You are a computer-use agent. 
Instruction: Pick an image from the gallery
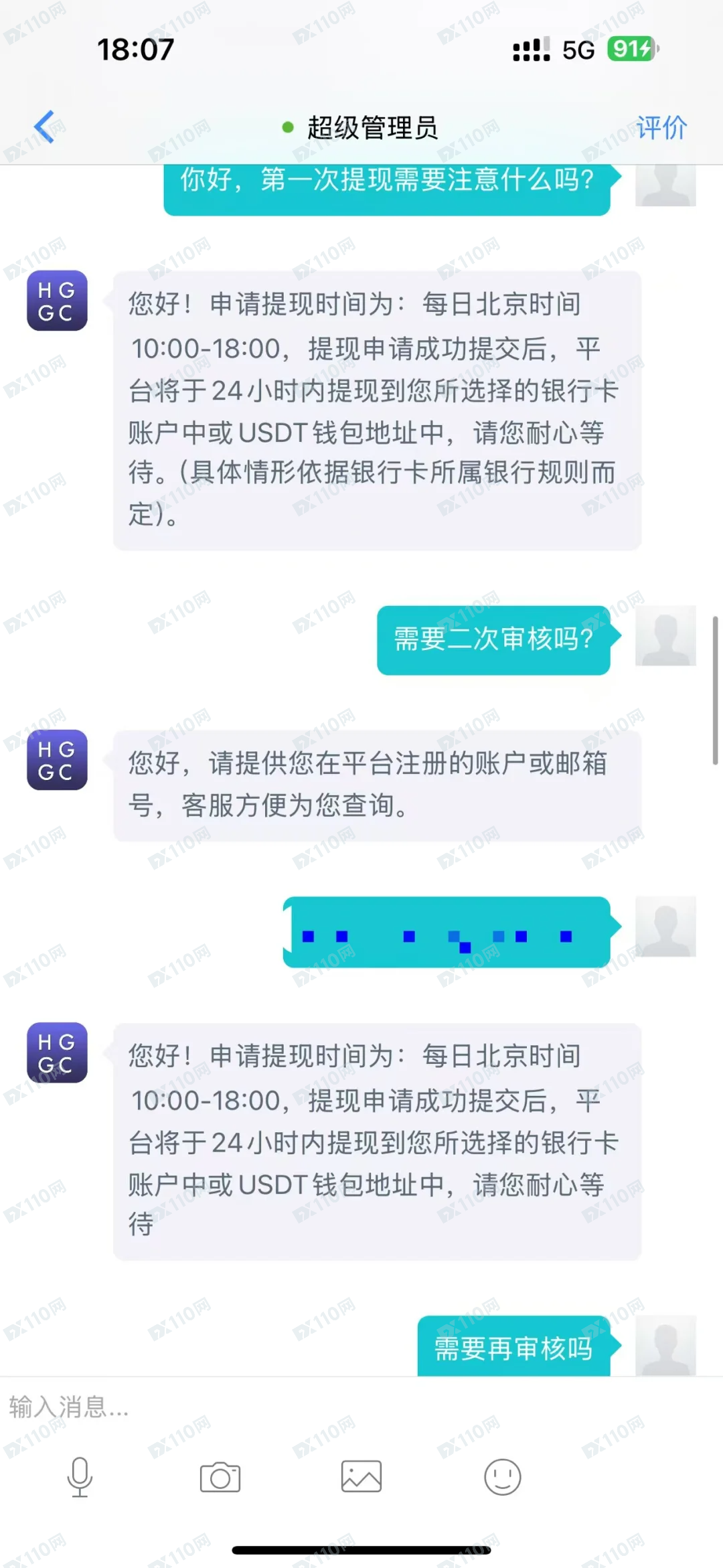[x=361, y=1476]
